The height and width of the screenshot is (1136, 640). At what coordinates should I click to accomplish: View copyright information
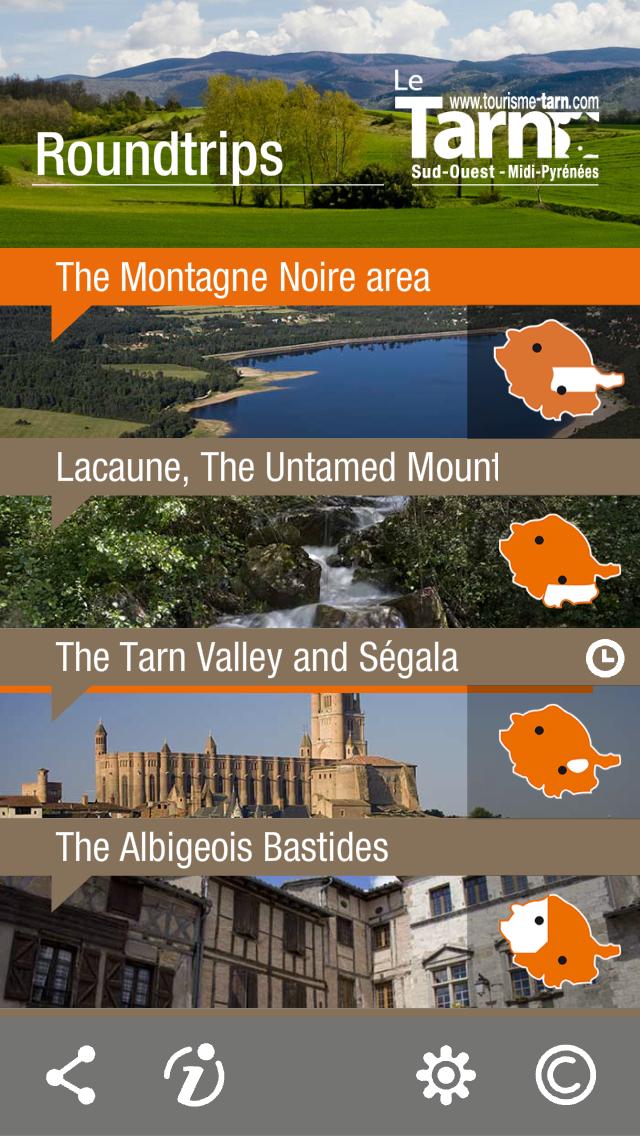(565, 1076)
